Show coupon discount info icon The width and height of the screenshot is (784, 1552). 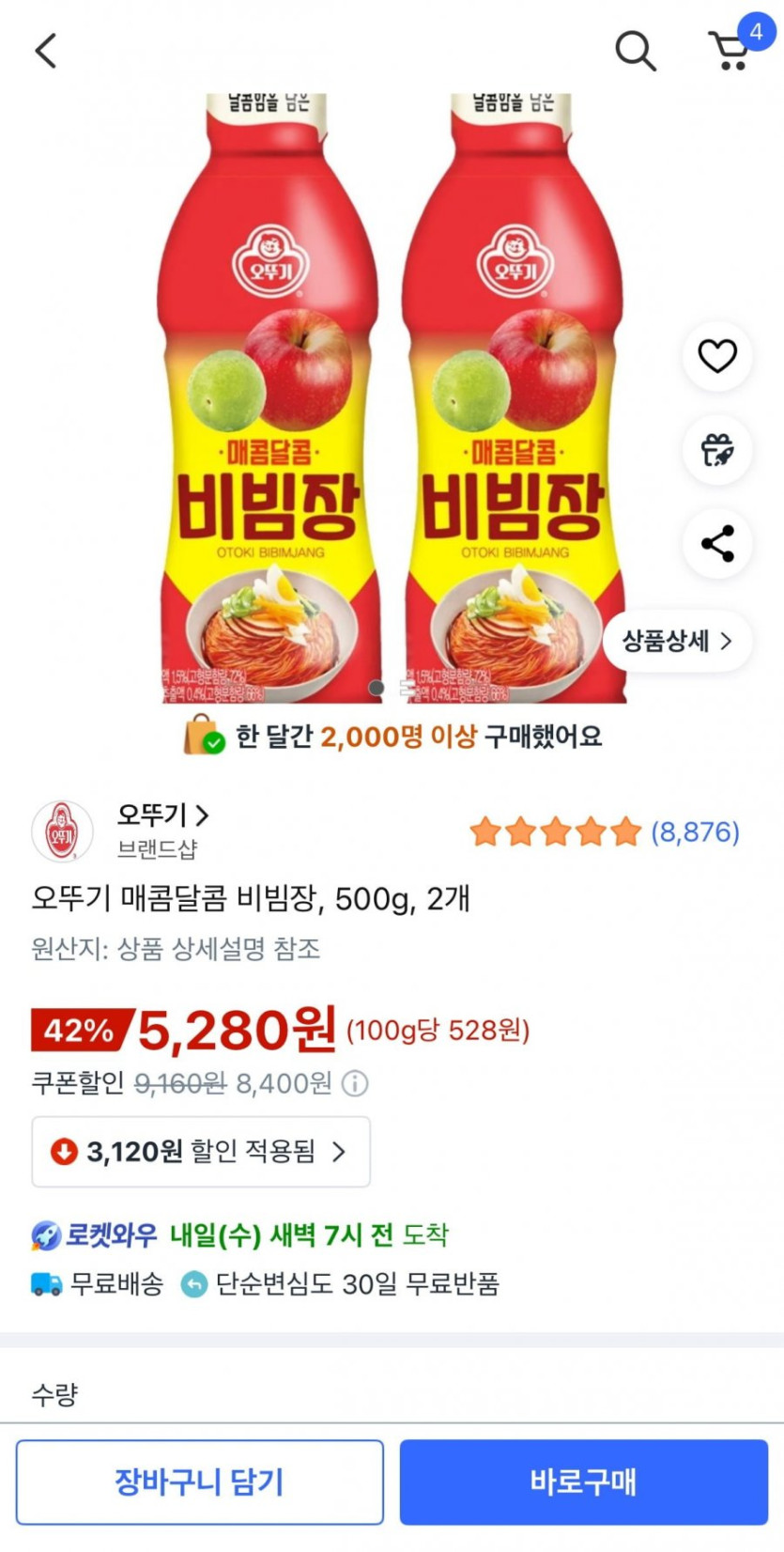(x=355, y=1084)
